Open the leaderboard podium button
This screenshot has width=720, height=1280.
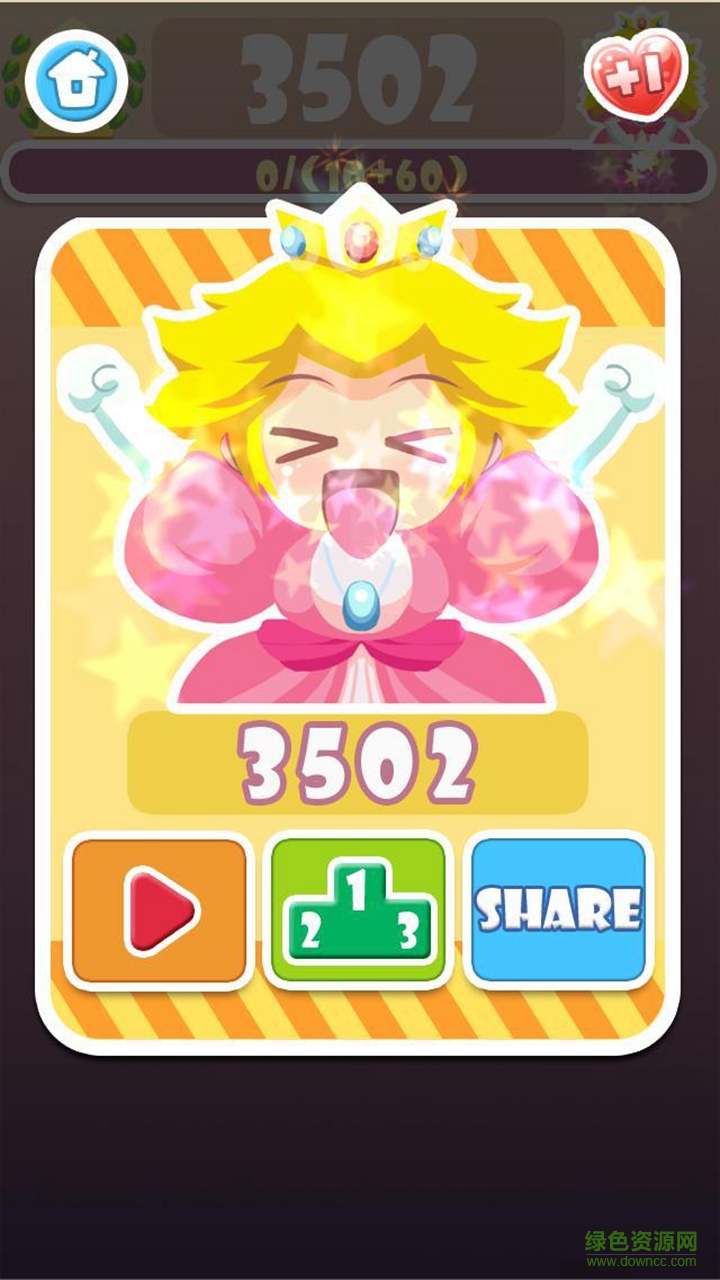pyautogui.click(x=358, y=910)
